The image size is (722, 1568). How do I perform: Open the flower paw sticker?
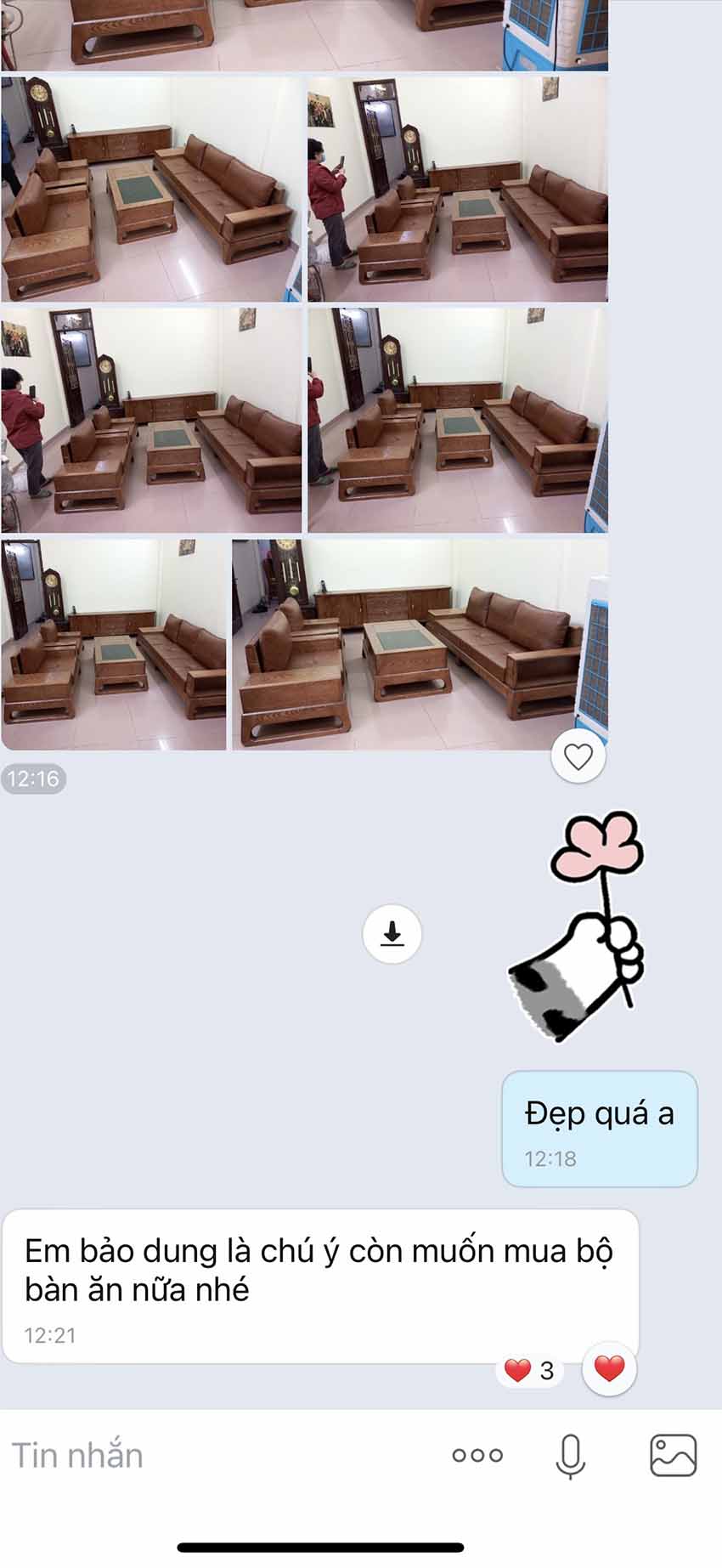click(x=578, y=926)
